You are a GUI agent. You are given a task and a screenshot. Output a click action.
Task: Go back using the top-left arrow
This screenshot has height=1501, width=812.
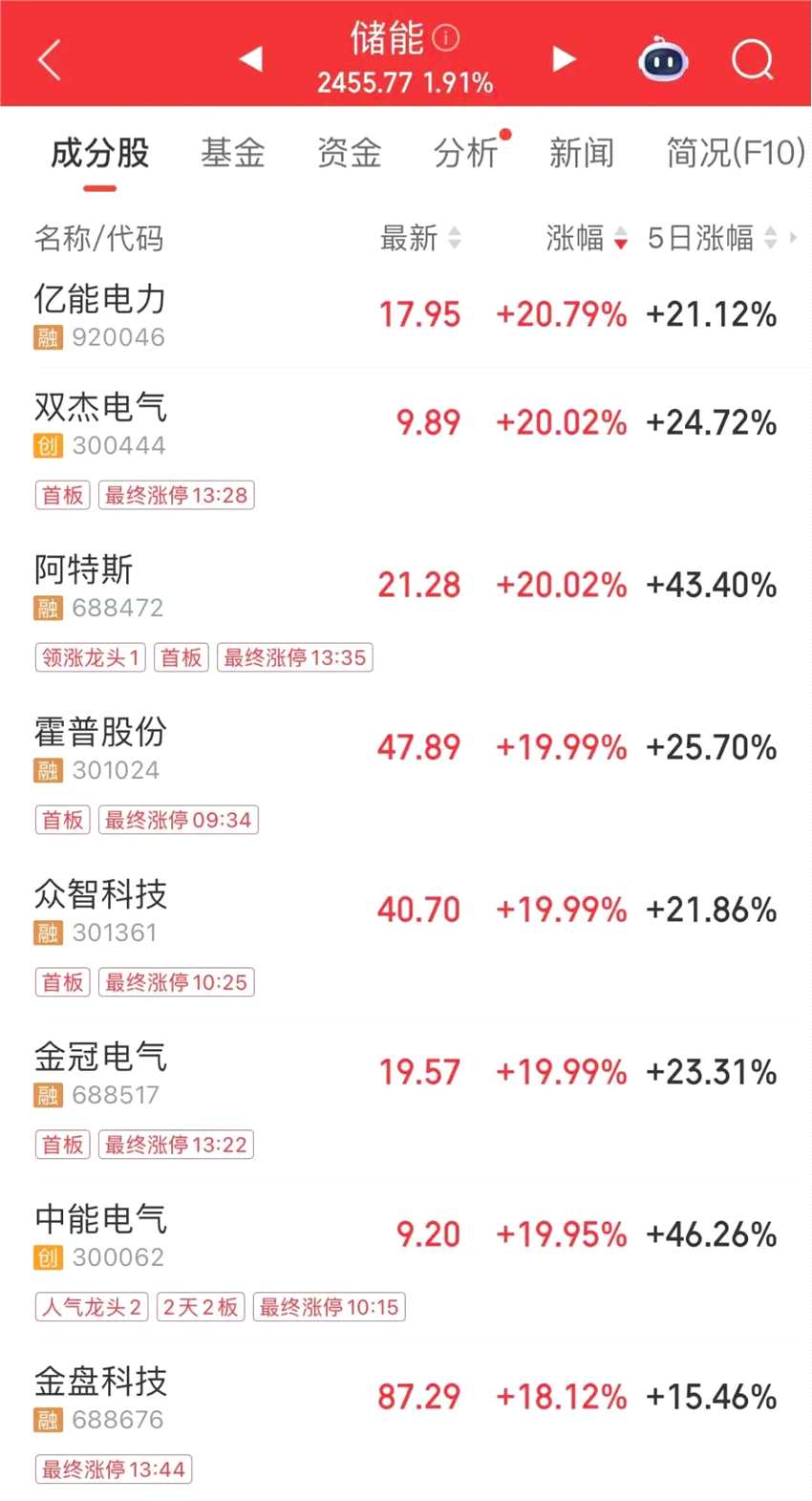pyautogui.click(x=50, y=59)
